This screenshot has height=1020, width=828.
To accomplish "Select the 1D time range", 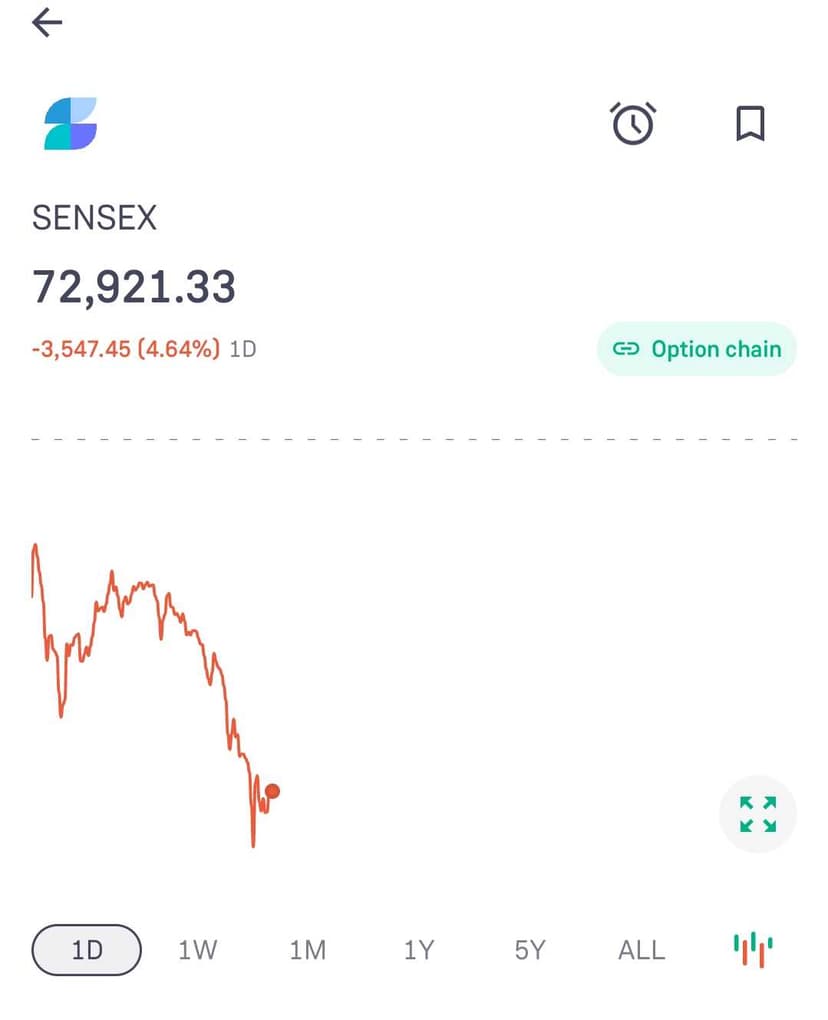I will point(87,950).
